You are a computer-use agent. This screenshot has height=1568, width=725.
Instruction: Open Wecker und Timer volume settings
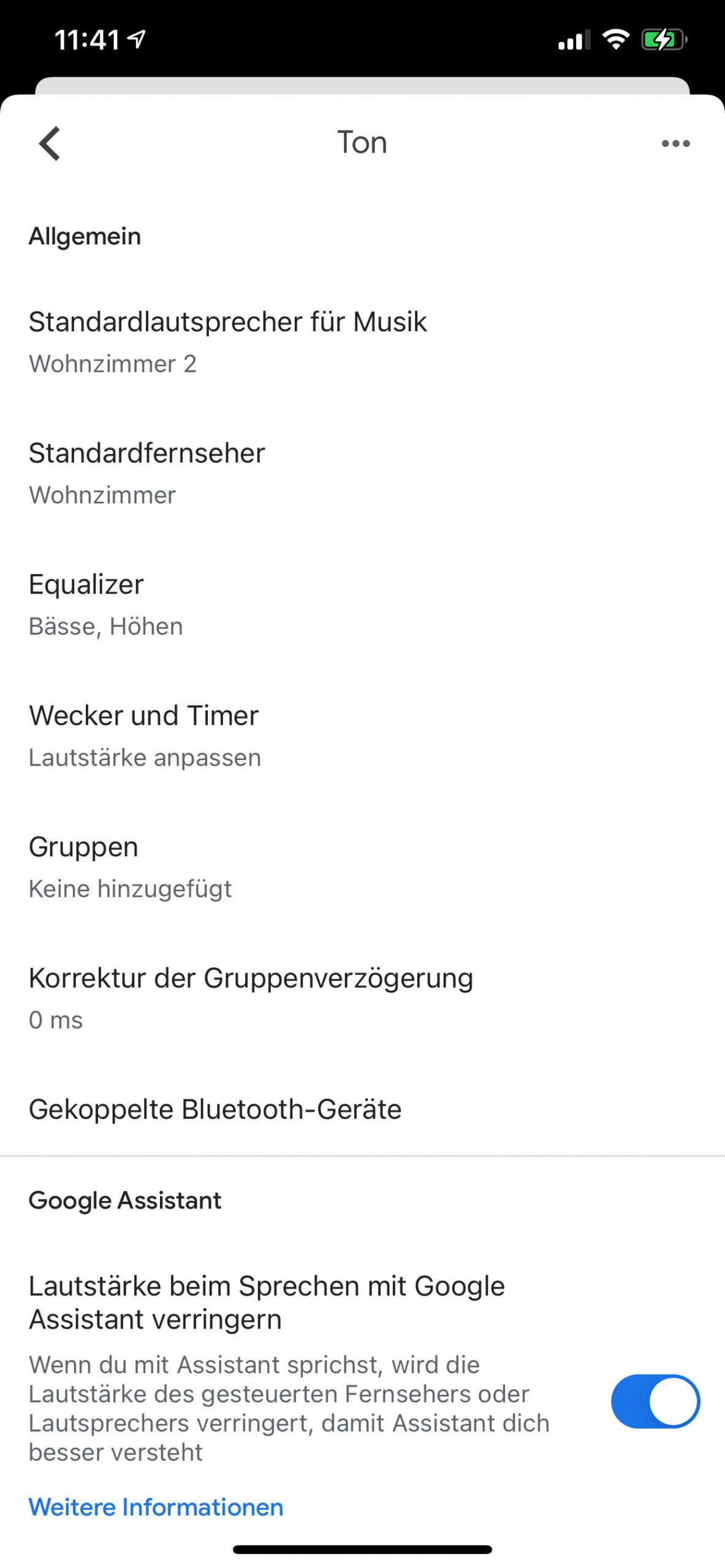pos(362,735)
